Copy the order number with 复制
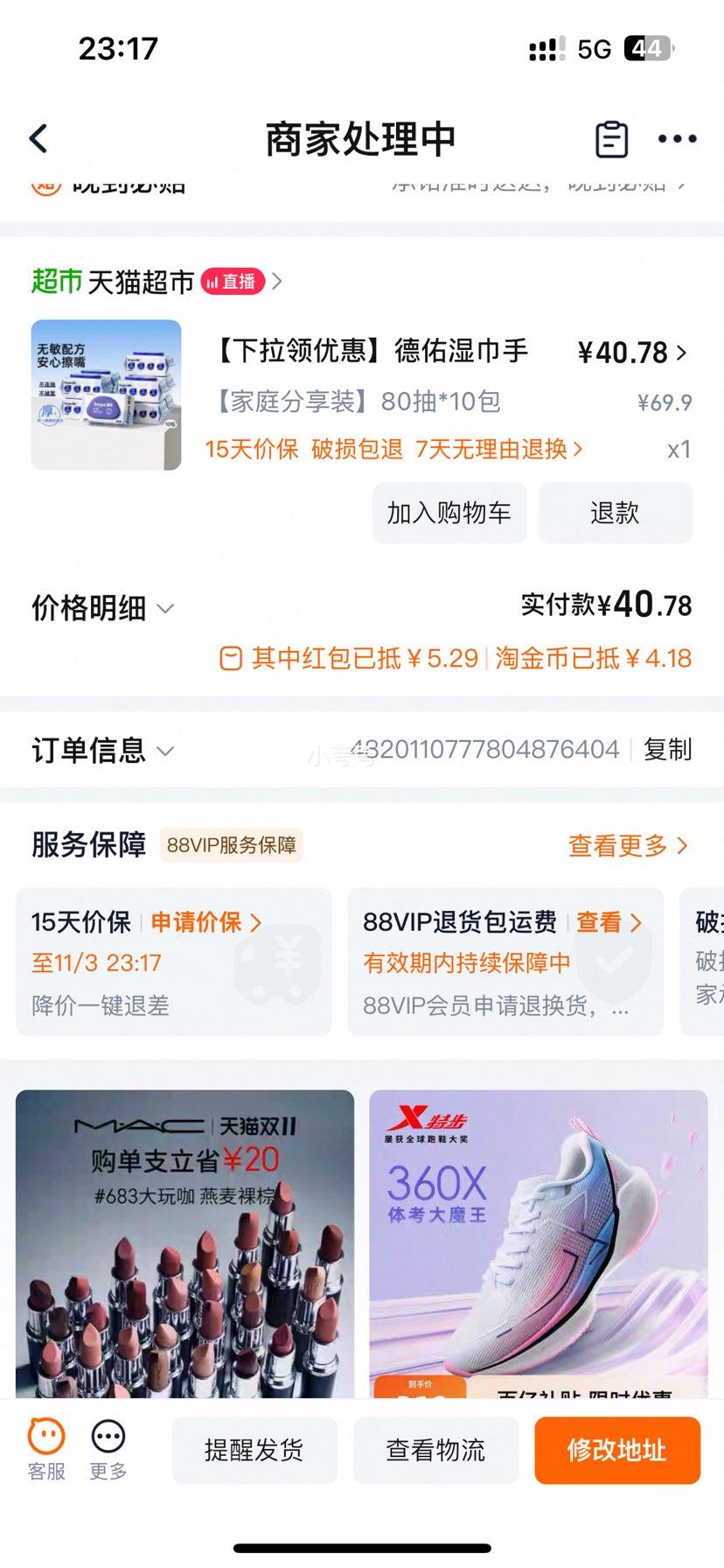Viewport: 724px width, 1568px height. point(667,750)
